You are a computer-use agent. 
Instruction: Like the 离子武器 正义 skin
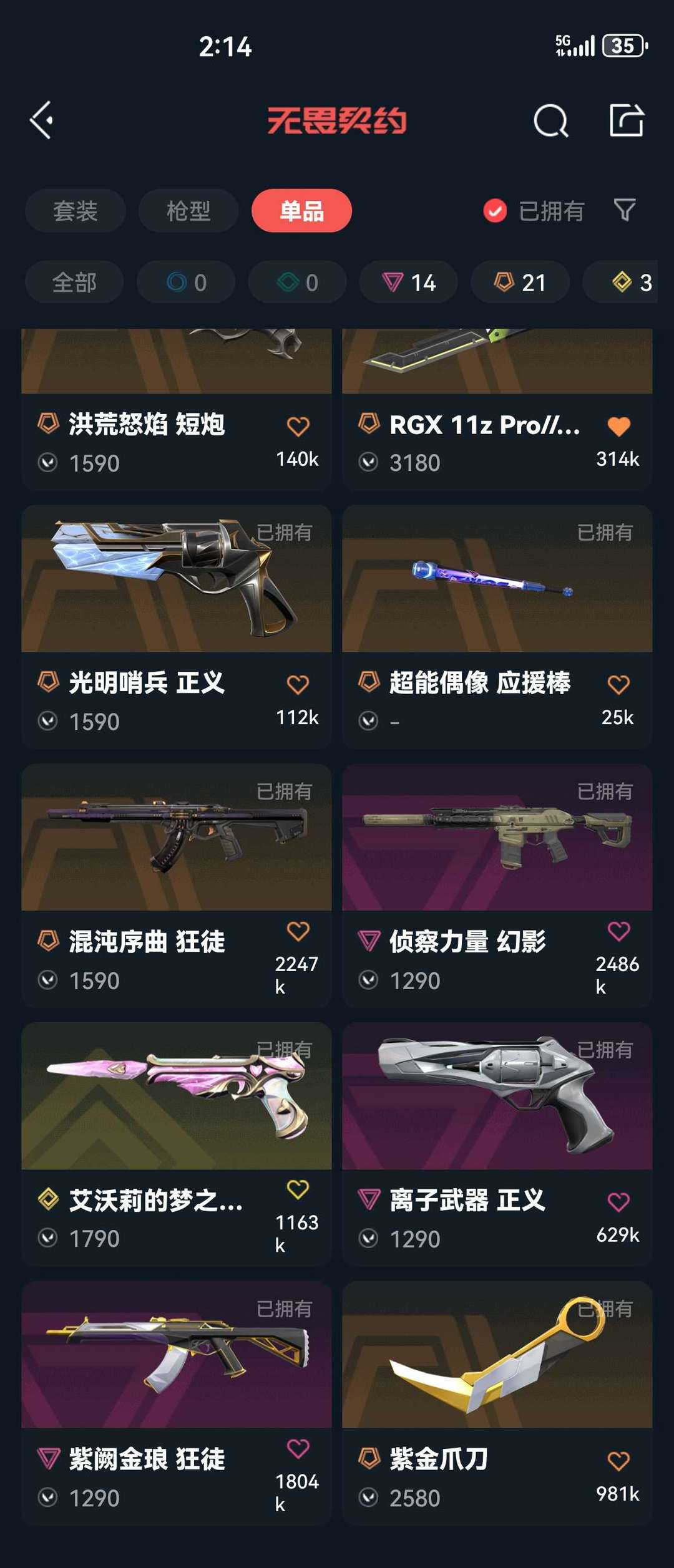coord(618,1201)
